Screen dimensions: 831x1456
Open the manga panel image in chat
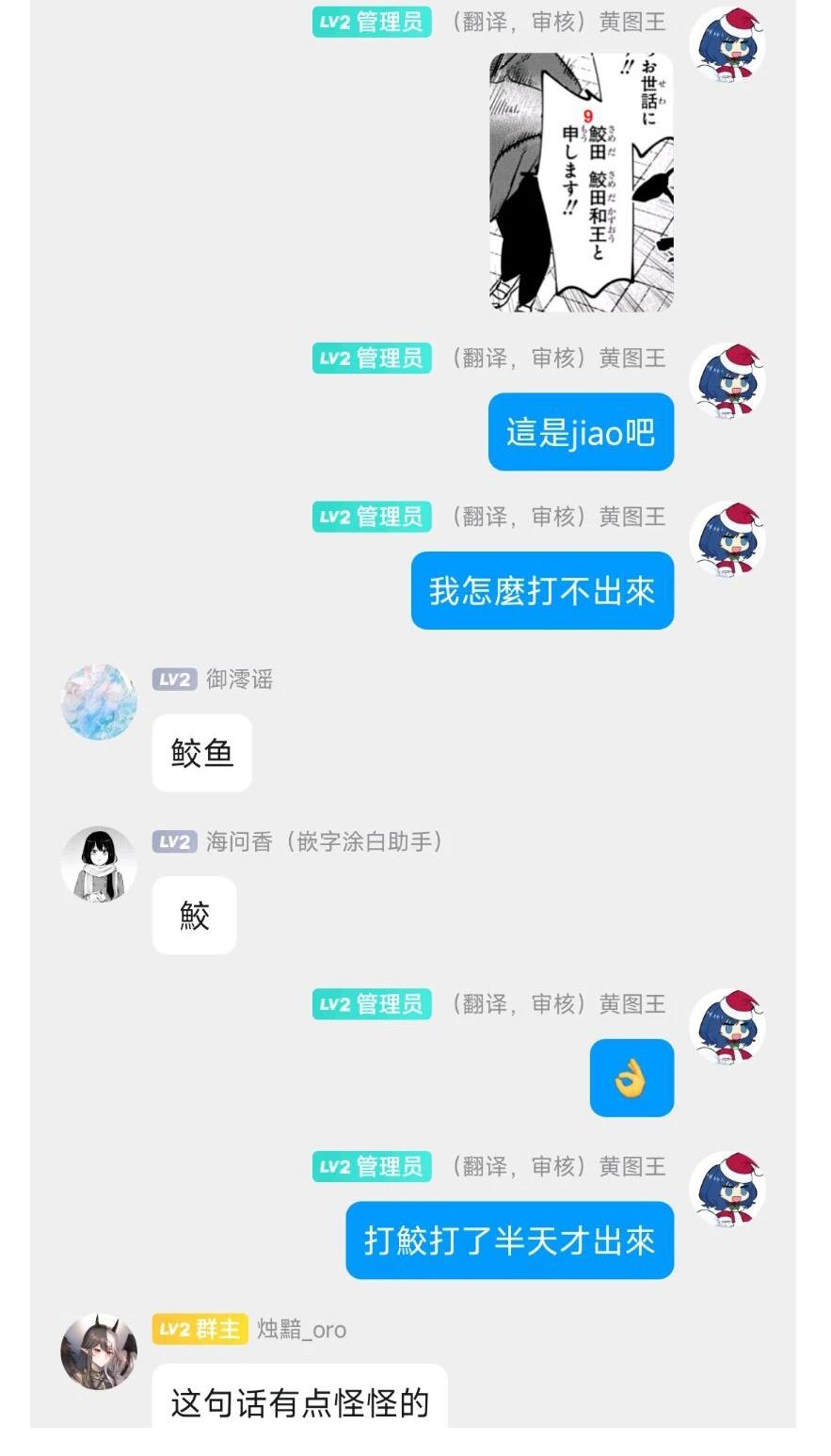tap(582, 182)
